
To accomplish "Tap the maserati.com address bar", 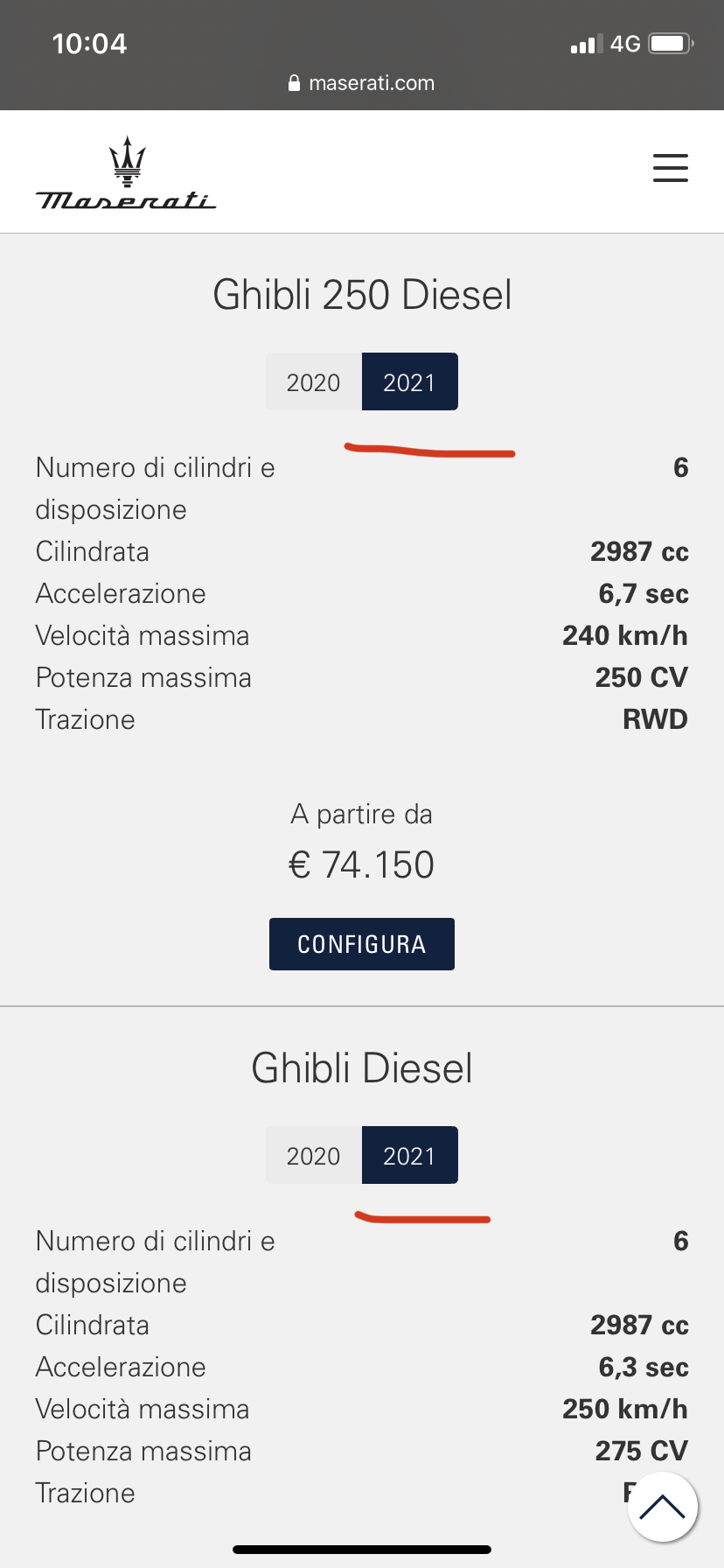I will point(362,83).
